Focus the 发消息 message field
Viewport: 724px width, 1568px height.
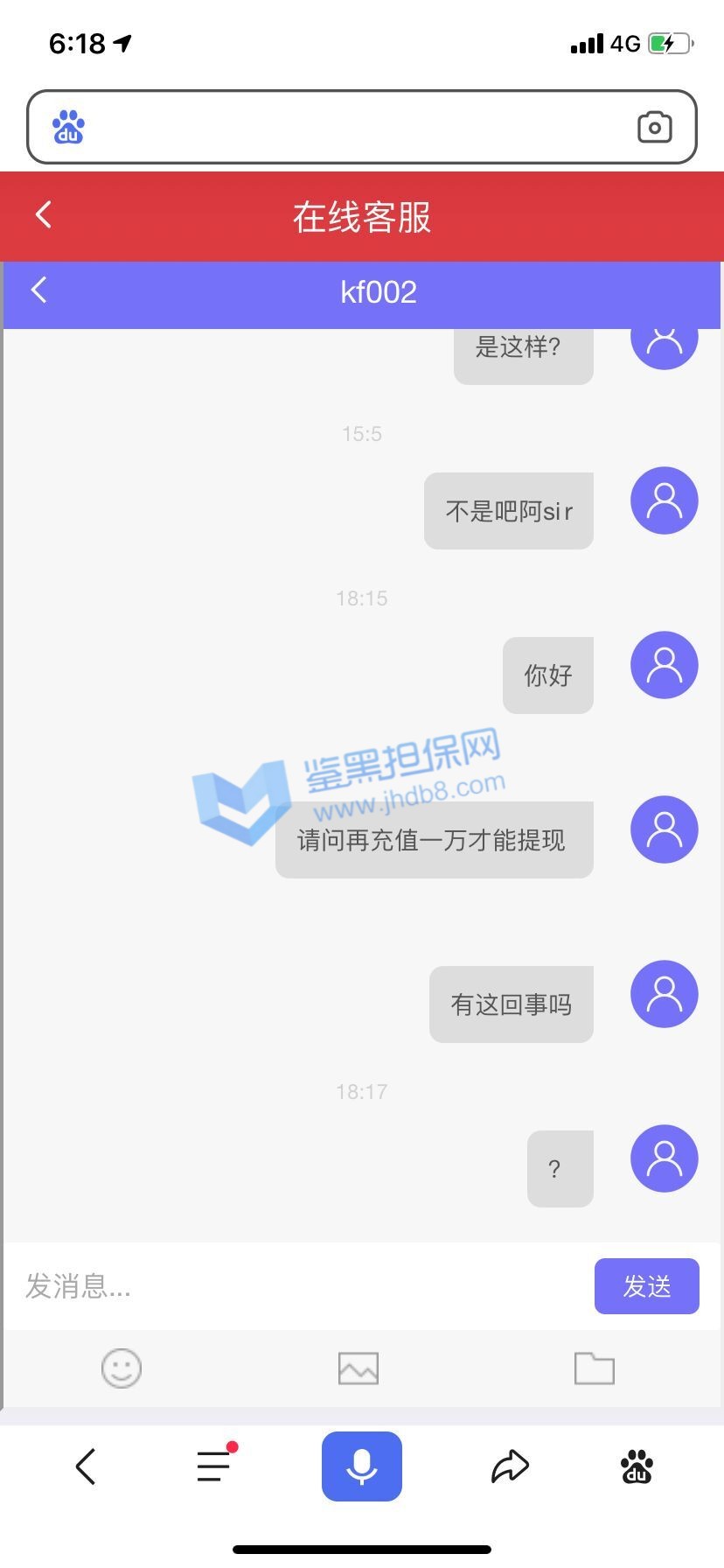pos(297,1286)
